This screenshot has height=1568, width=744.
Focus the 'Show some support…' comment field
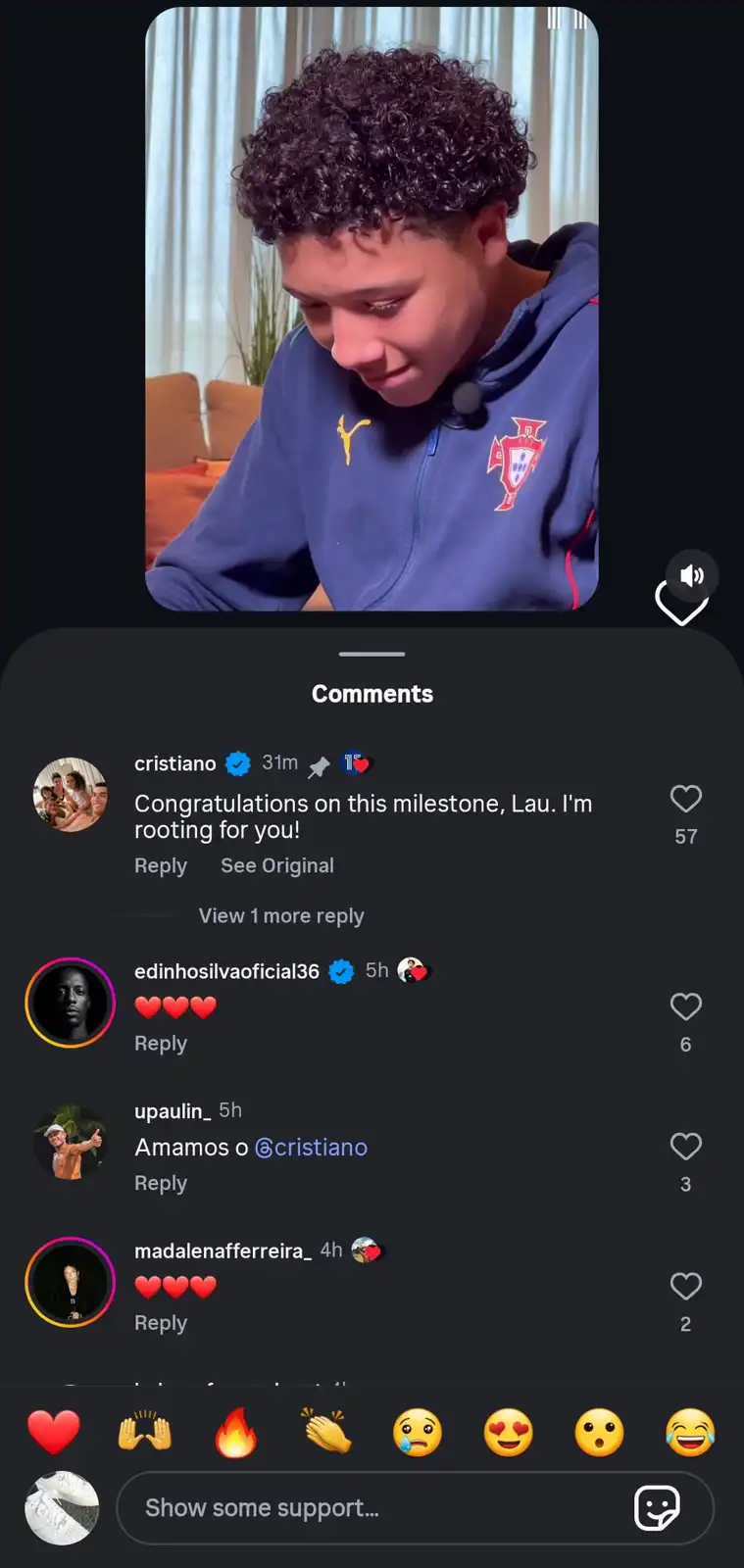pos(372,1508)
